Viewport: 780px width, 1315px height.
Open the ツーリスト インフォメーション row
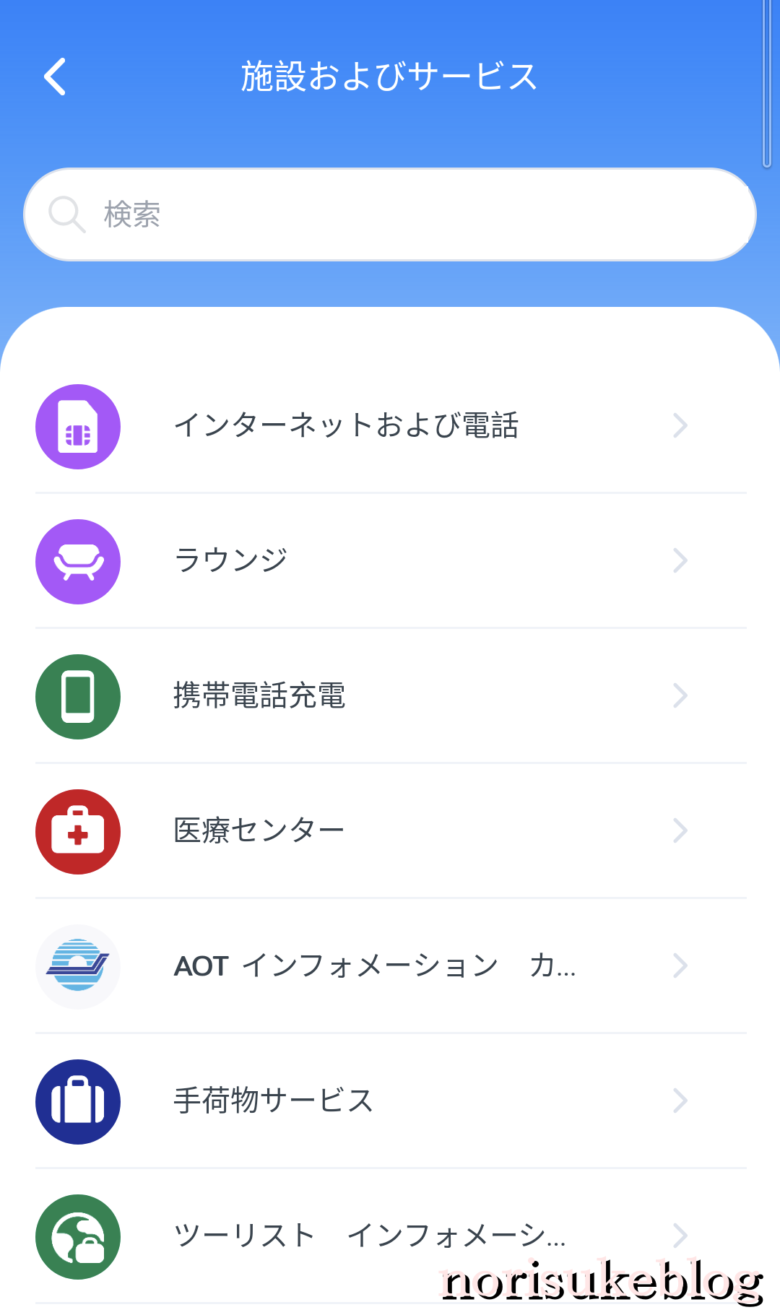[x=390, y=1236]
